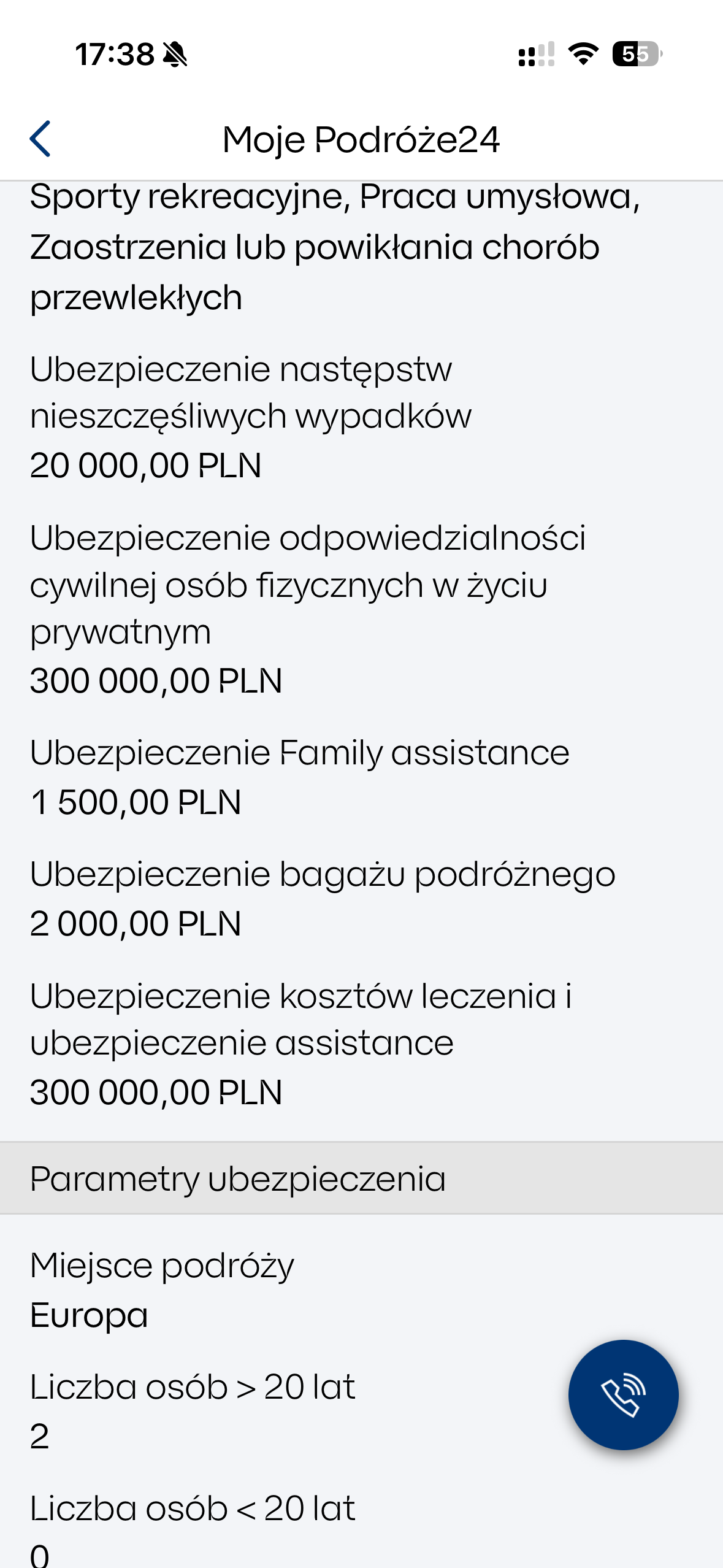Viewport: 723px width, 1568px height.
Task: Tap the floating phone call button
Action: coord(623,1394)
